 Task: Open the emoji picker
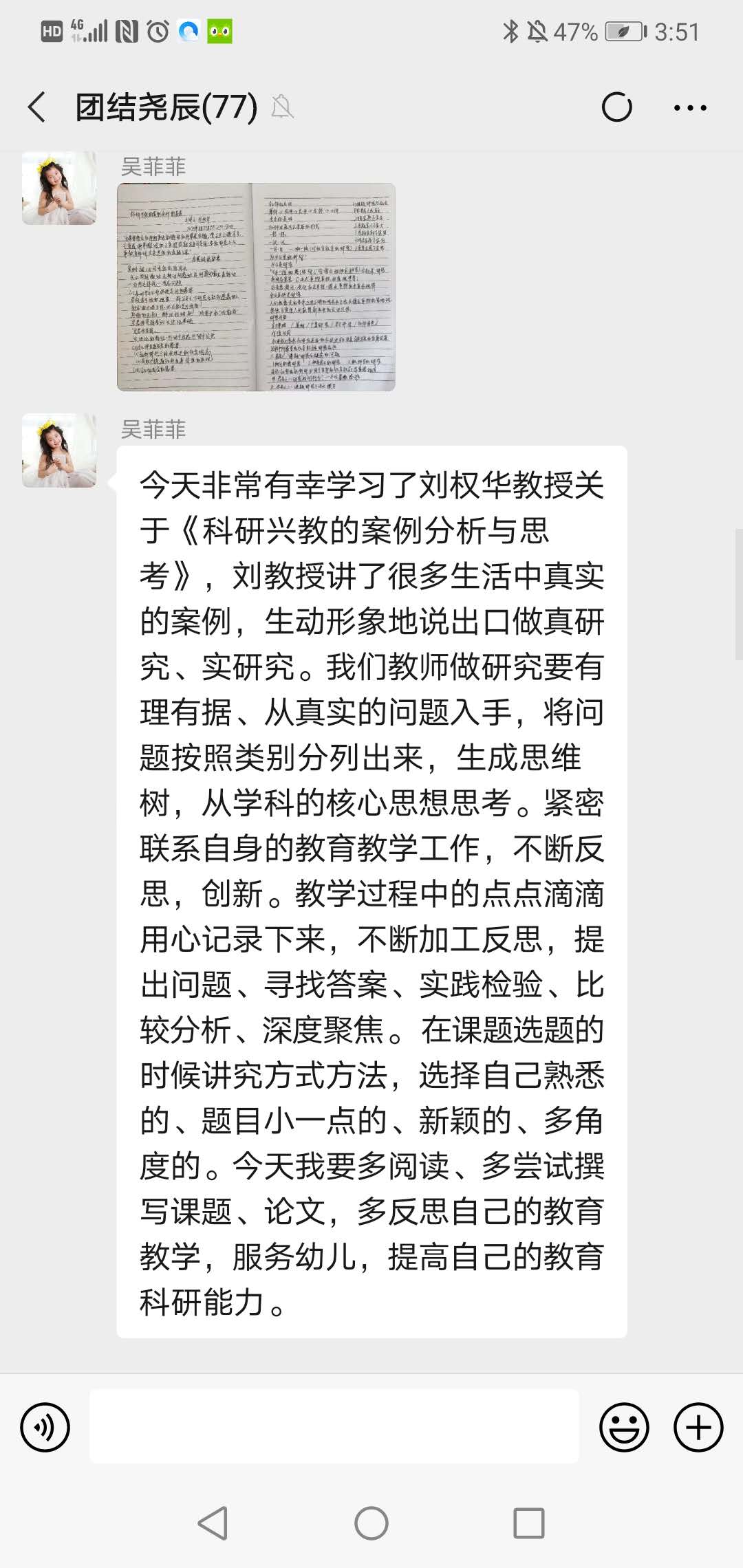click(624, 1427)
